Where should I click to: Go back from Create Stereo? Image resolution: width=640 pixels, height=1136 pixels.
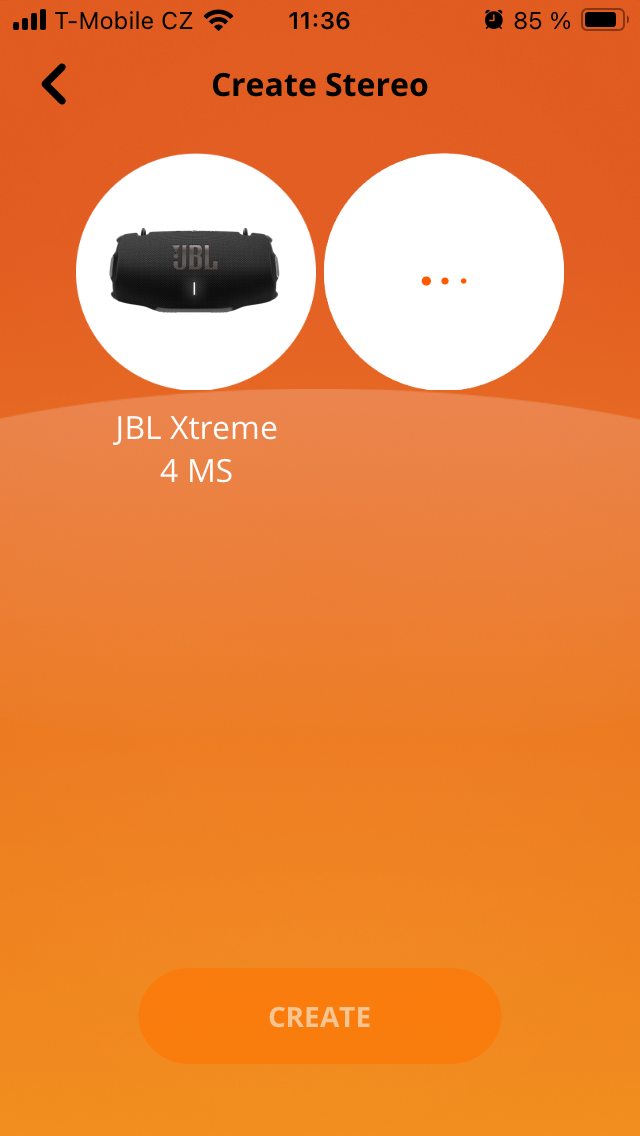pos(55,85)
